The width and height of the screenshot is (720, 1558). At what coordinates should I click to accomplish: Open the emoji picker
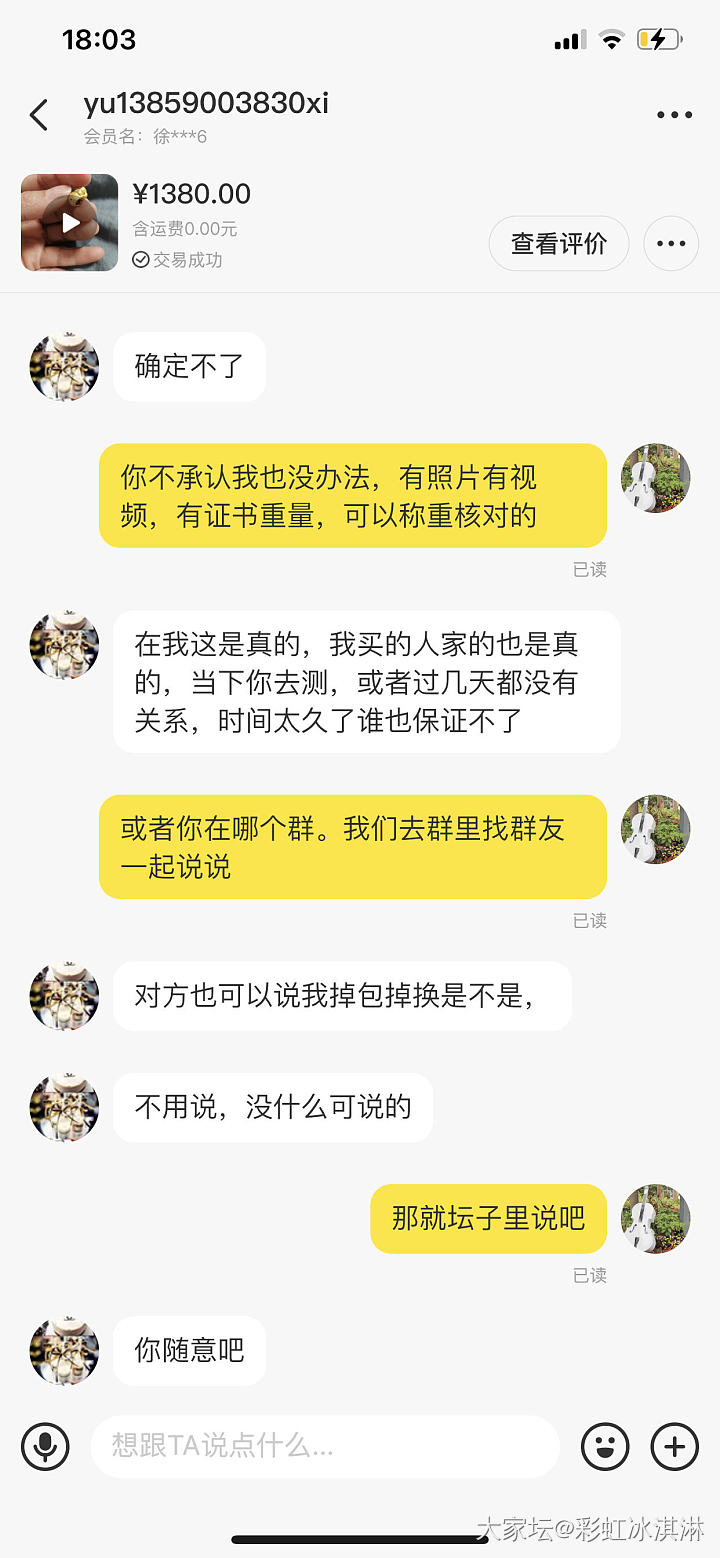(605, 1446)
